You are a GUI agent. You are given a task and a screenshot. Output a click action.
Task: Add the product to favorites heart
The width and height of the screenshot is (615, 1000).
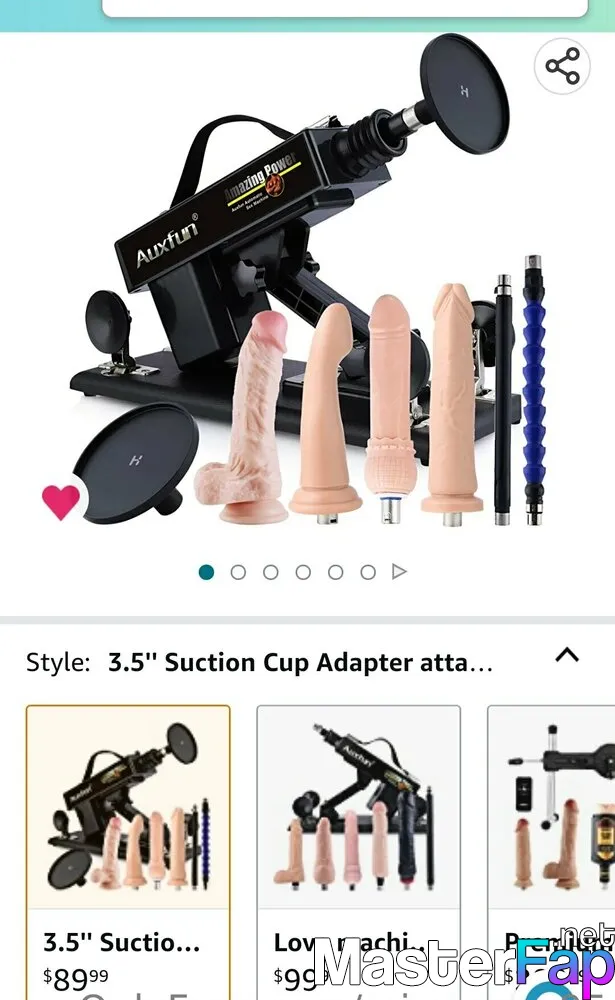(x=61, y=501)
